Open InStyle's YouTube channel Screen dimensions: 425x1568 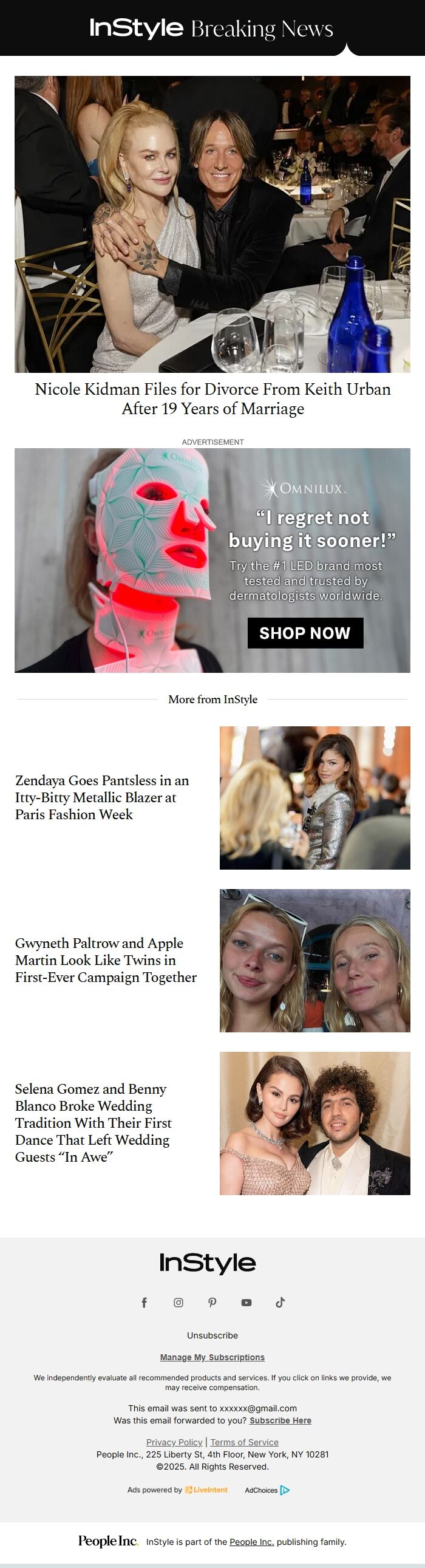[246, 1303]
